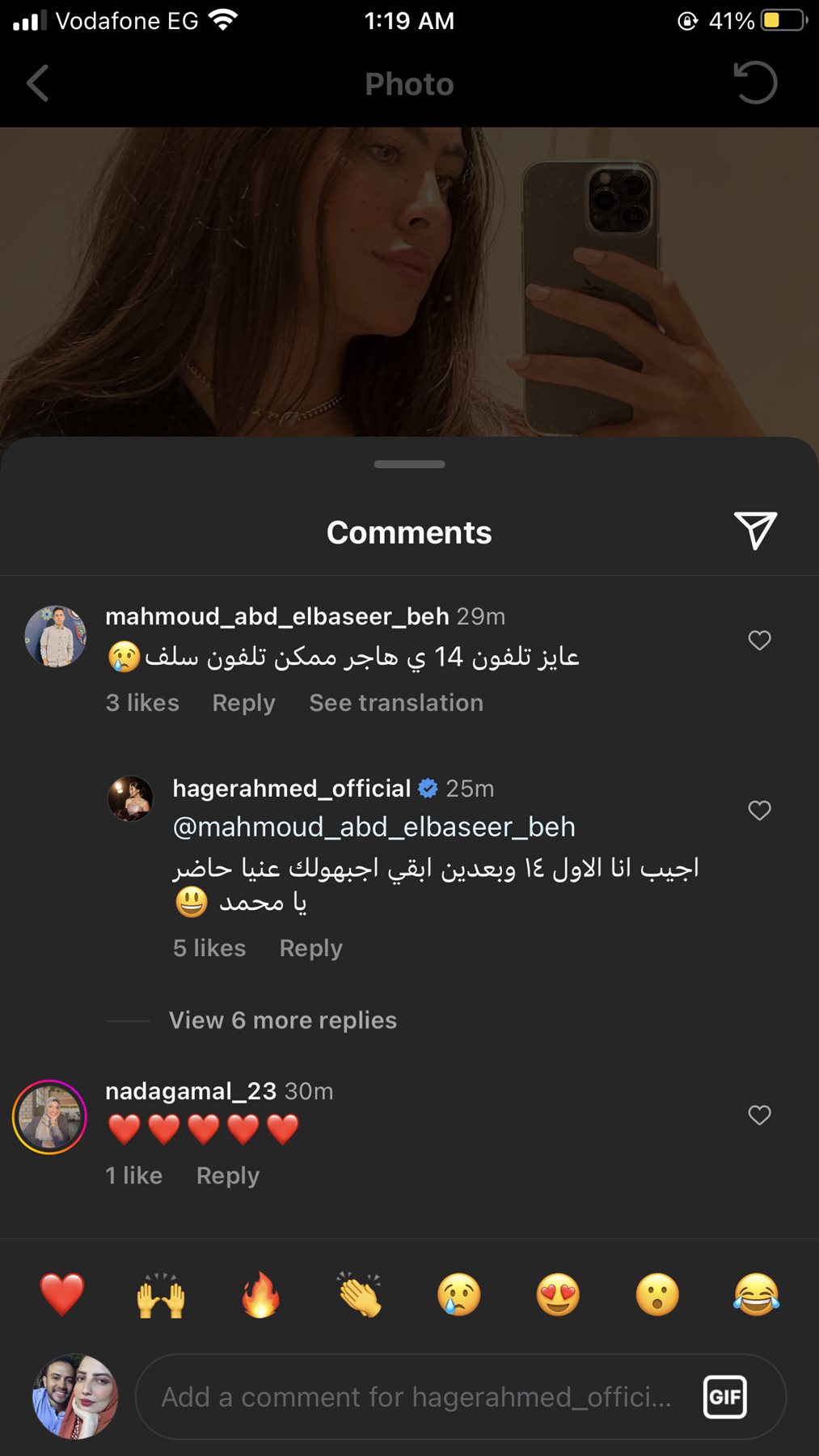
Task: Insert the clapping hands quick emoji
Action: 360,1294
